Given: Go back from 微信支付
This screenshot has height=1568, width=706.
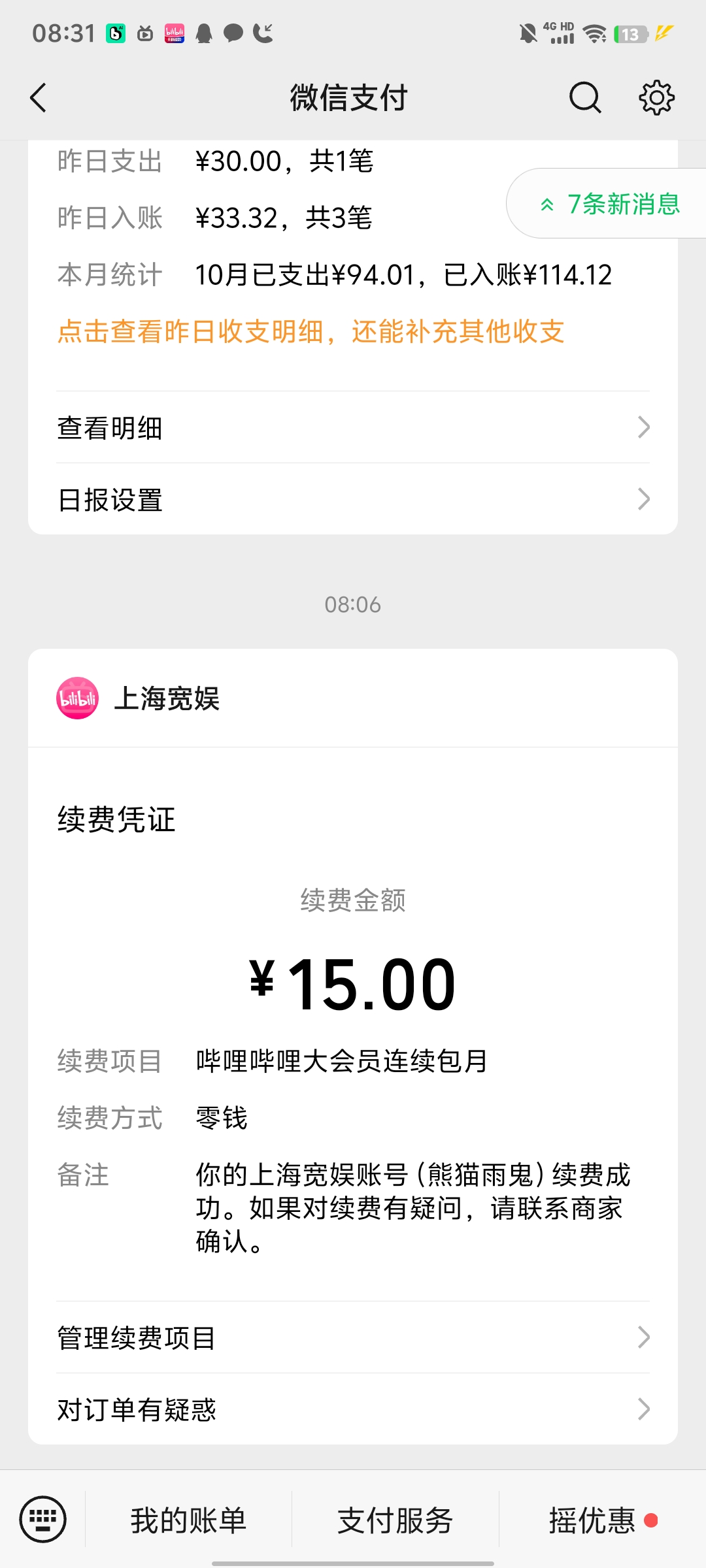Looking at the screenshot, I should click(x=39, y=98).
